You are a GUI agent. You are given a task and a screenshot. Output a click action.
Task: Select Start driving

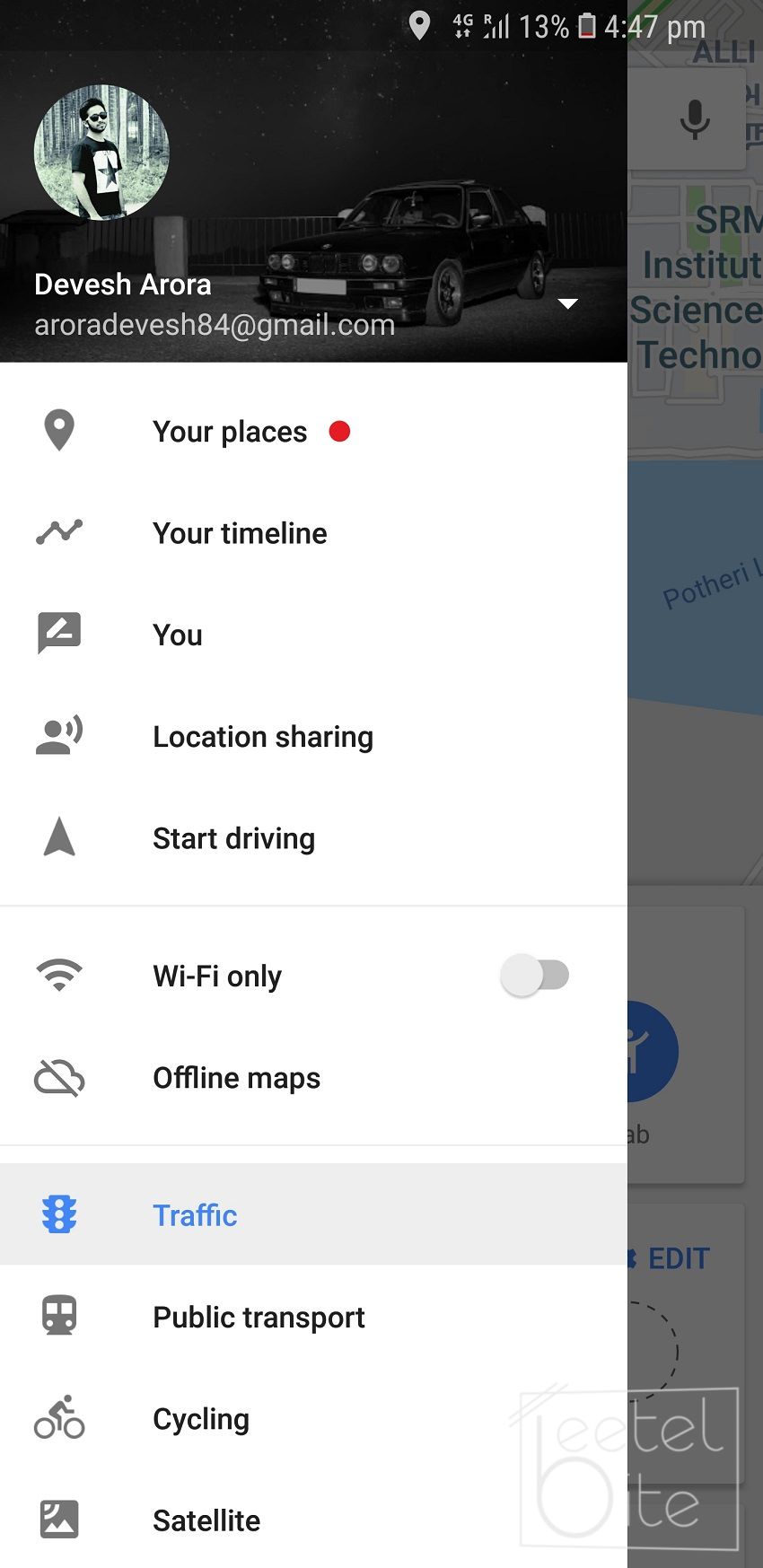point(313,838)
